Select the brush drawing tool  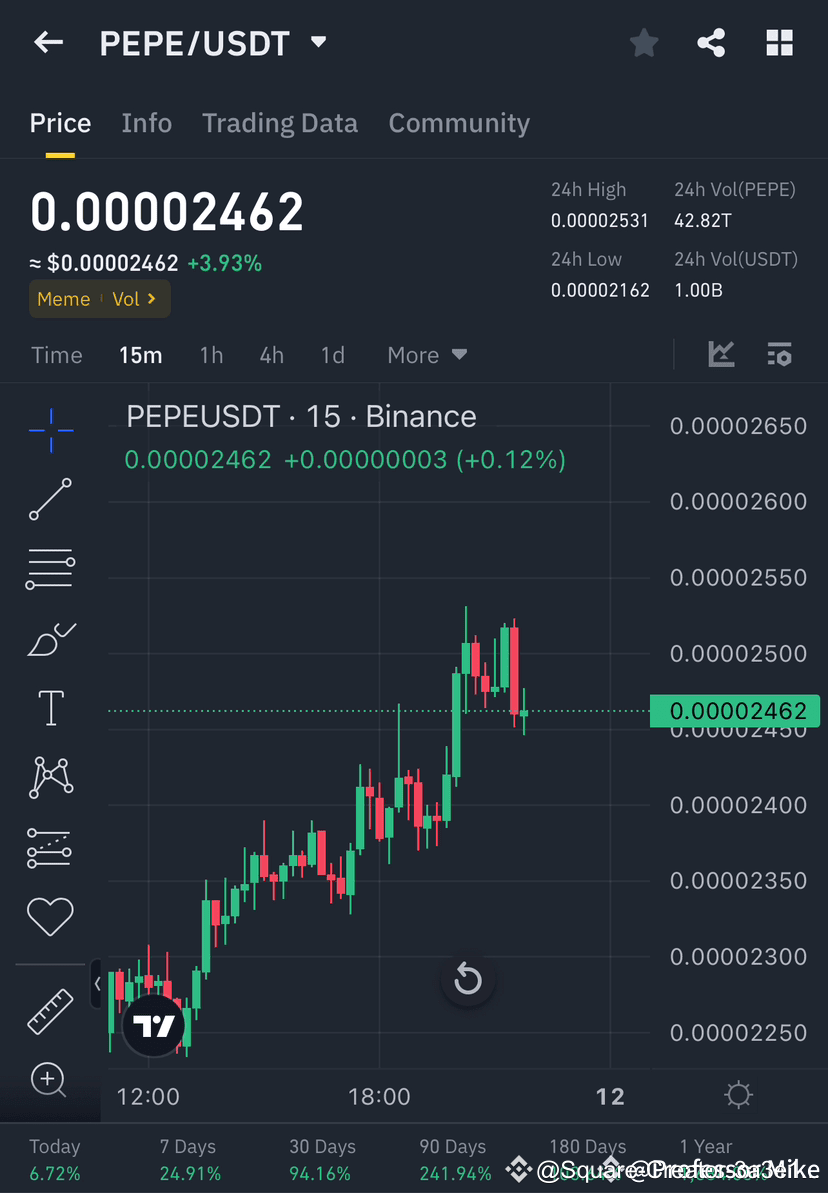(50, 638)
